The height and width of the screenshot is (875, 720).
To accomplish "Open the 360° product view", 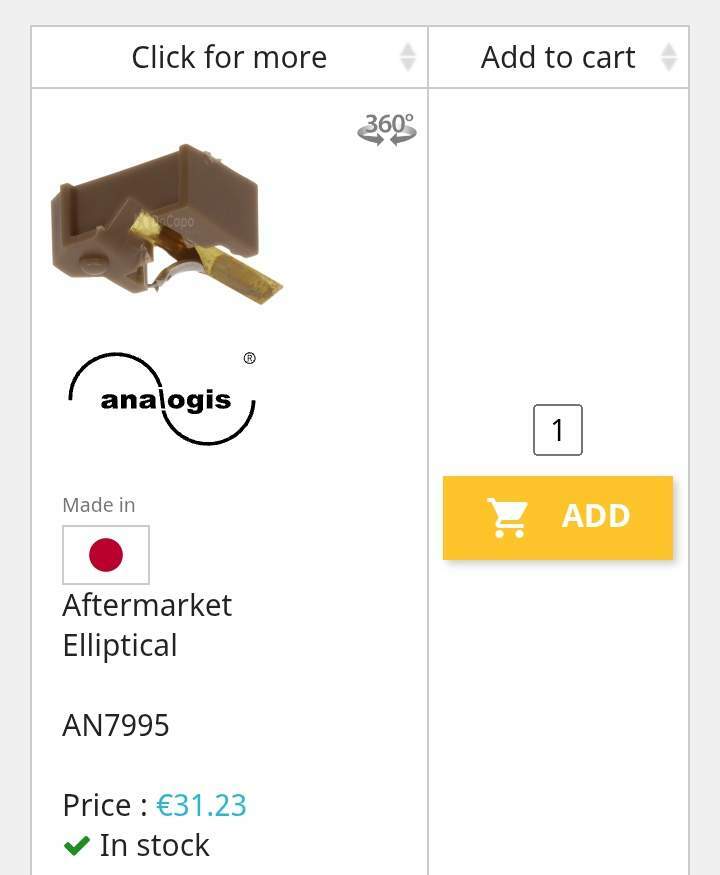I will tap(387, 129).
